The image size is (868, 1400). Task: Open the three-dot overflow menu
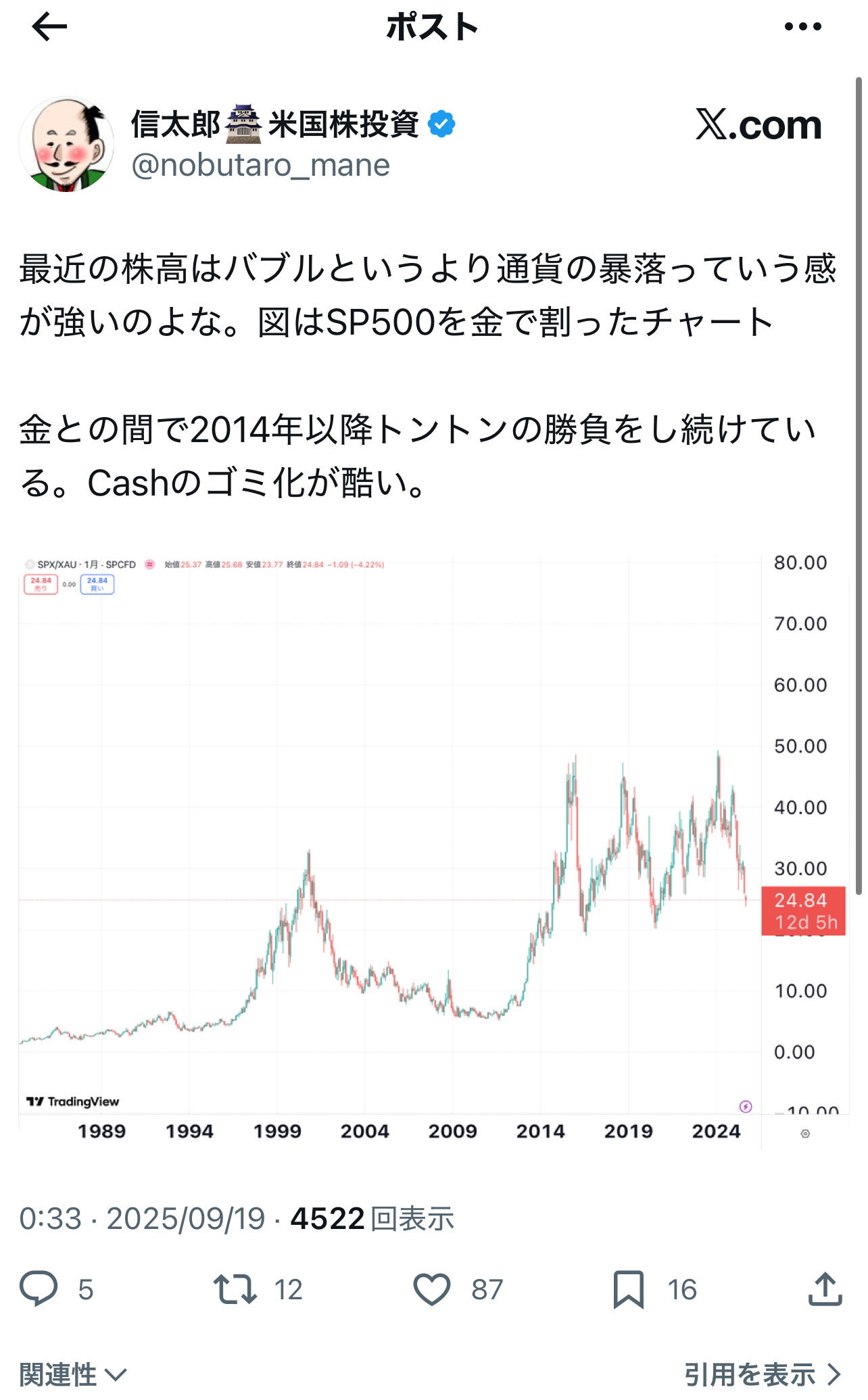pos(802,27)
